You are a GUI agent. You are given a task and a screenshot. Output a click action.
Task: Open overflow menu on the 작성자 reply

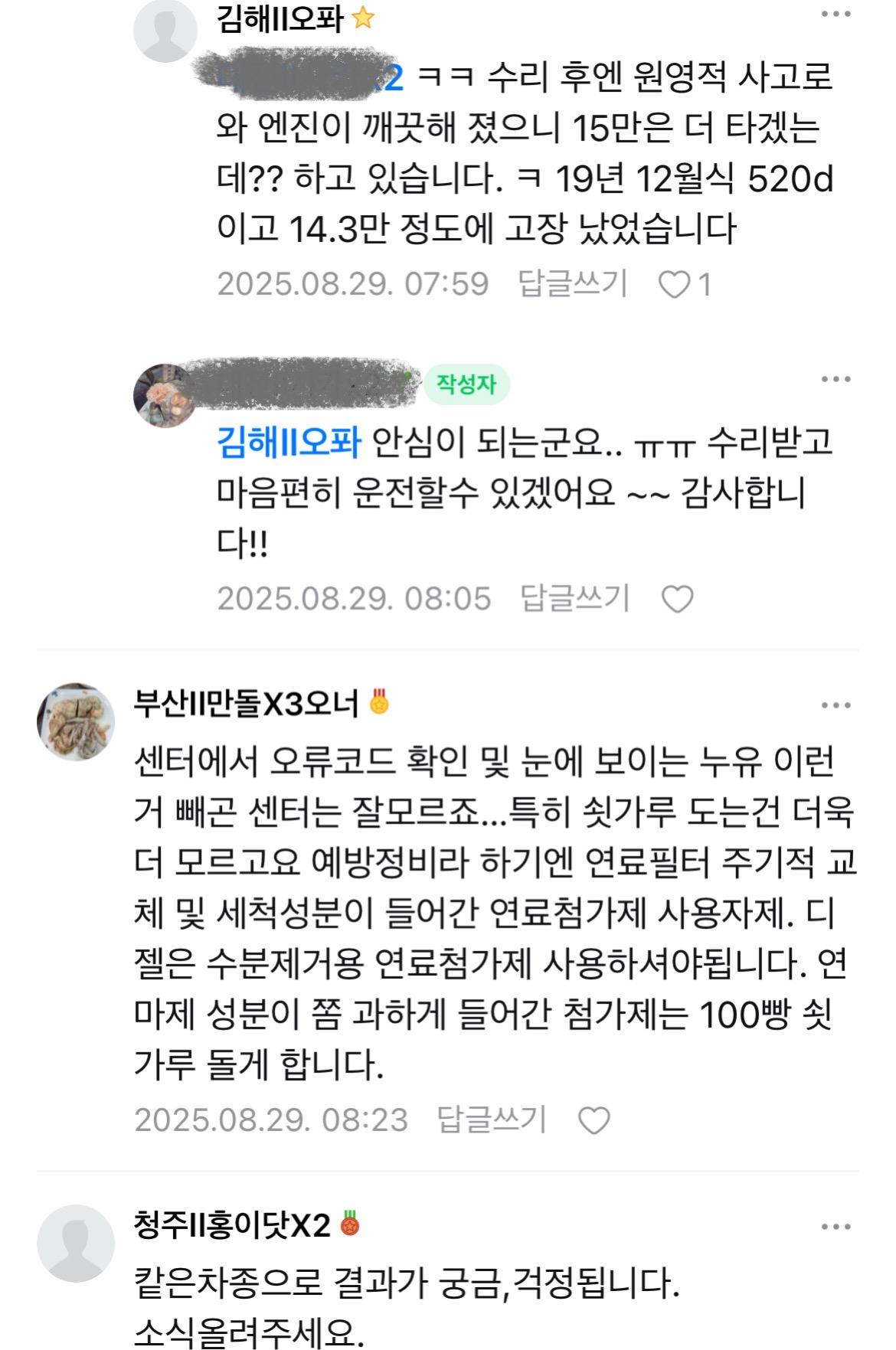836,379
